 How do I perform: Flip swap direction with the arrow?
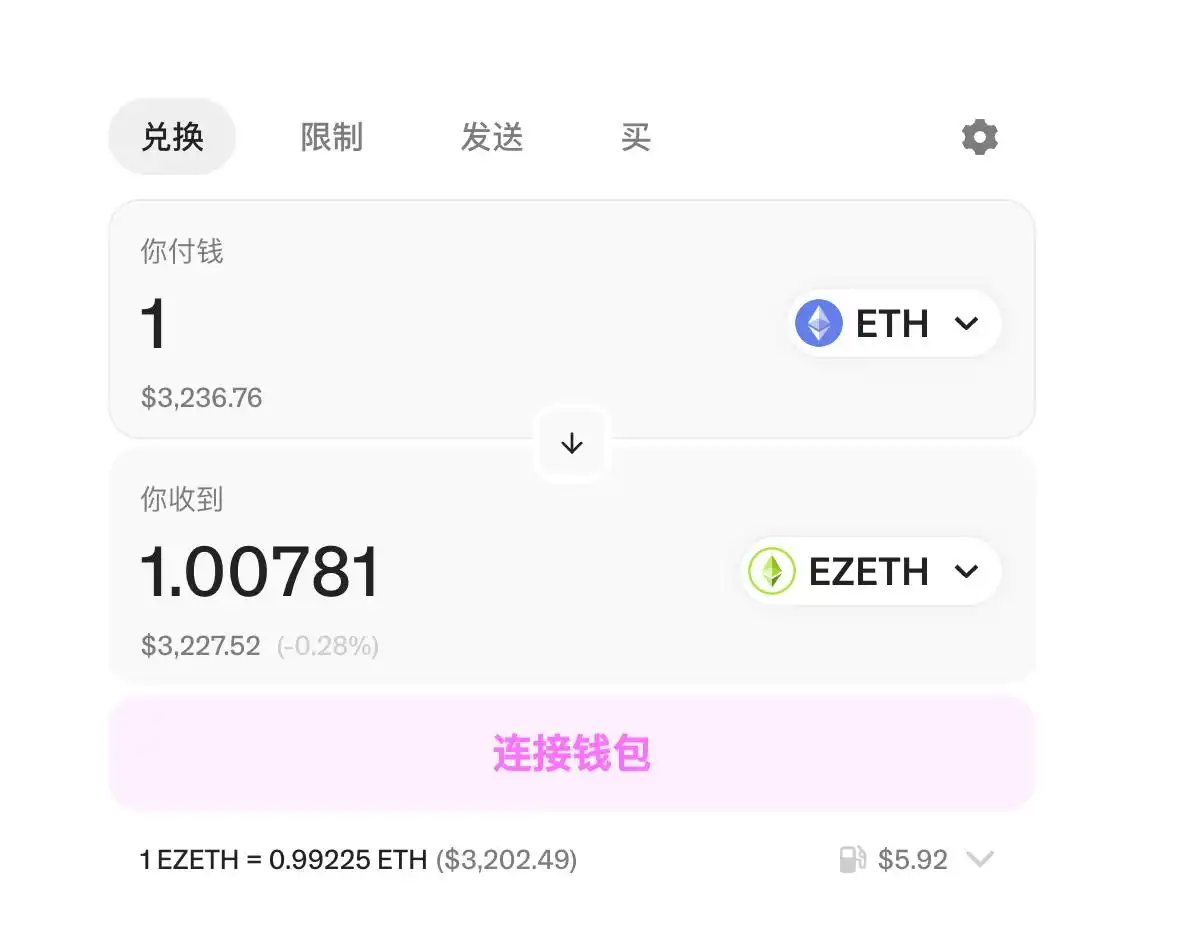tap(571, 444)
